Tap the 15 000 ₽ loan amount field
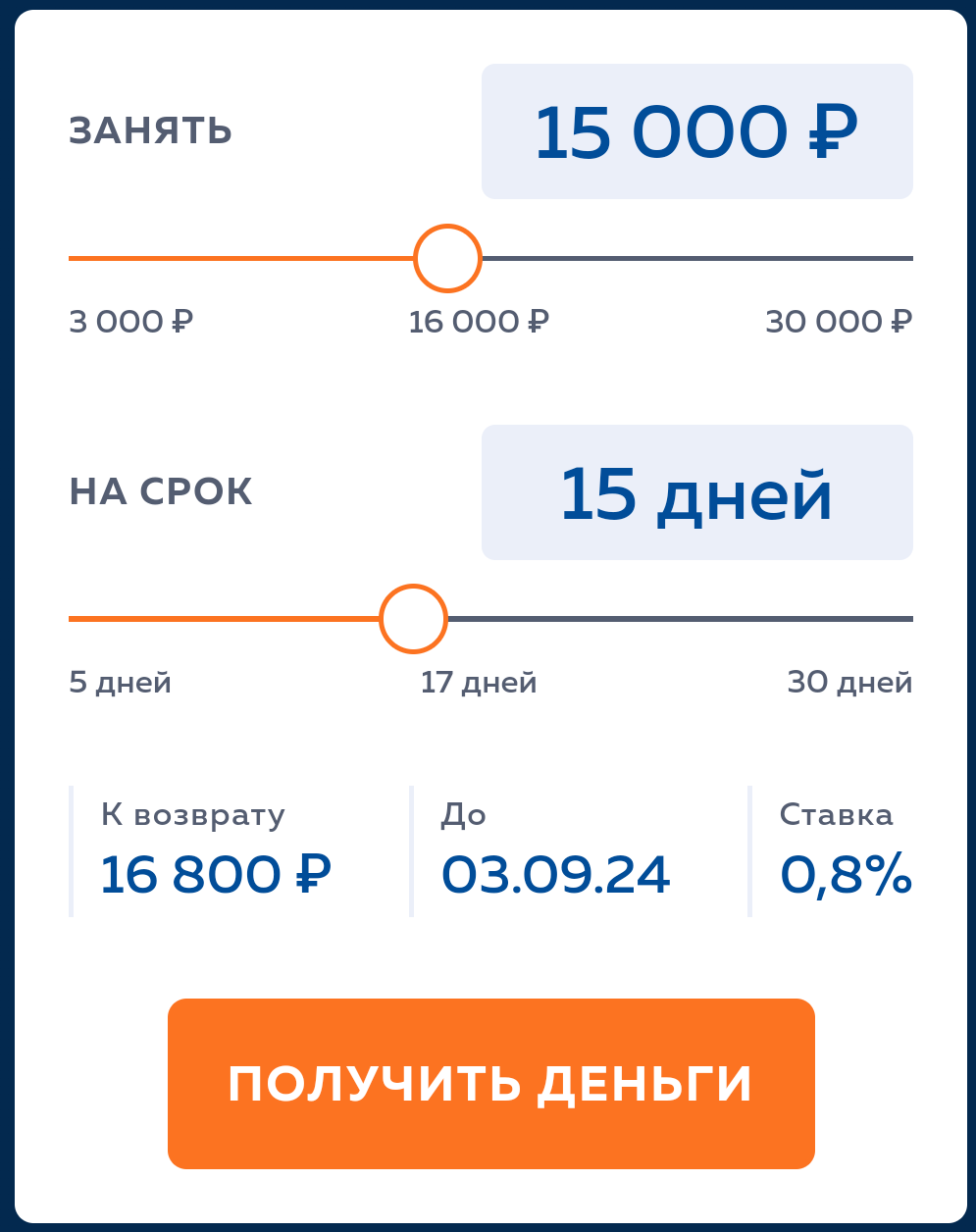 coord(696,131)
